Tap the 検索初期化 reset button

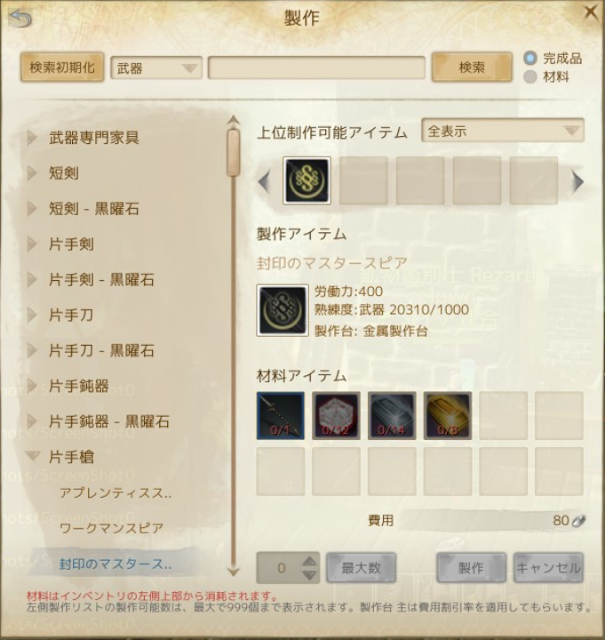tap(62, 68)
